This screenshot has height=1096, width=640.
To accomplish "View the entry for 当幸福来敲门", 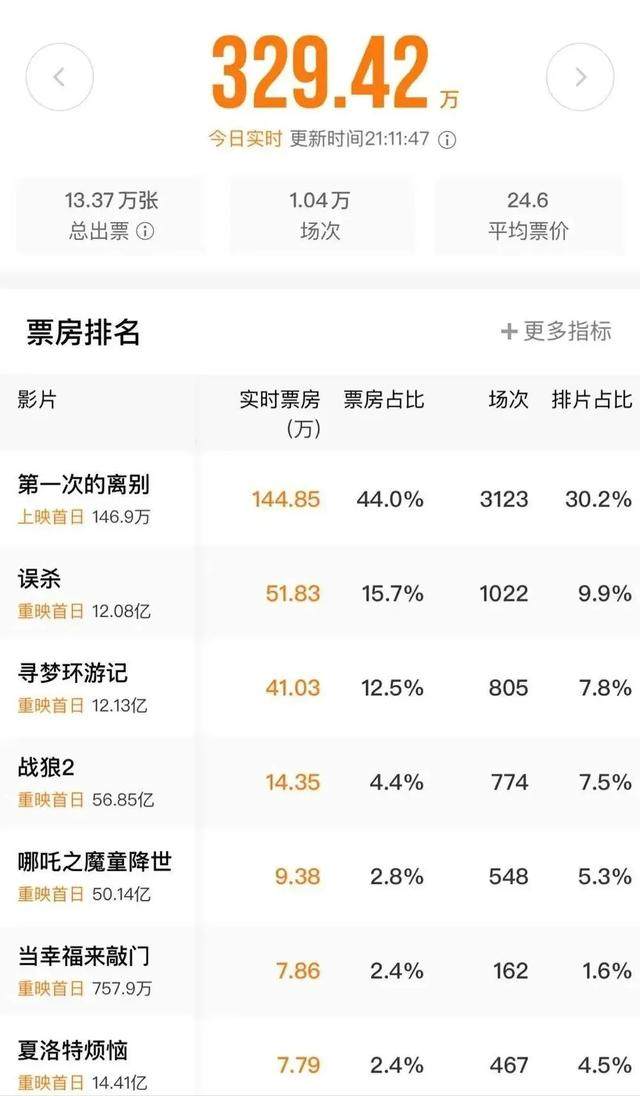I will click(320, 971).
